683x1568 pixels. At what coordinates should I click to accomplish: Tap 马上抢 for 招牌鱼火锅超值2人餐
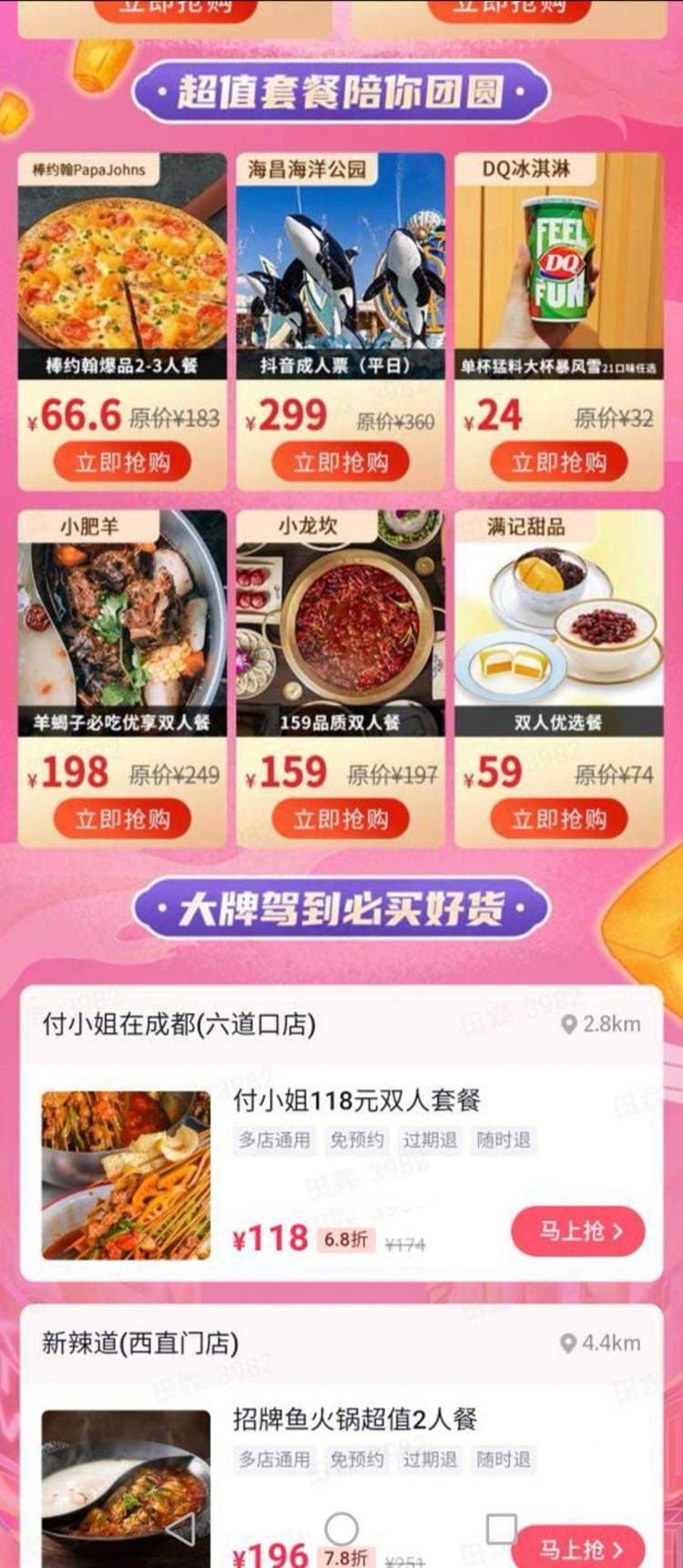pos(578,1549)
